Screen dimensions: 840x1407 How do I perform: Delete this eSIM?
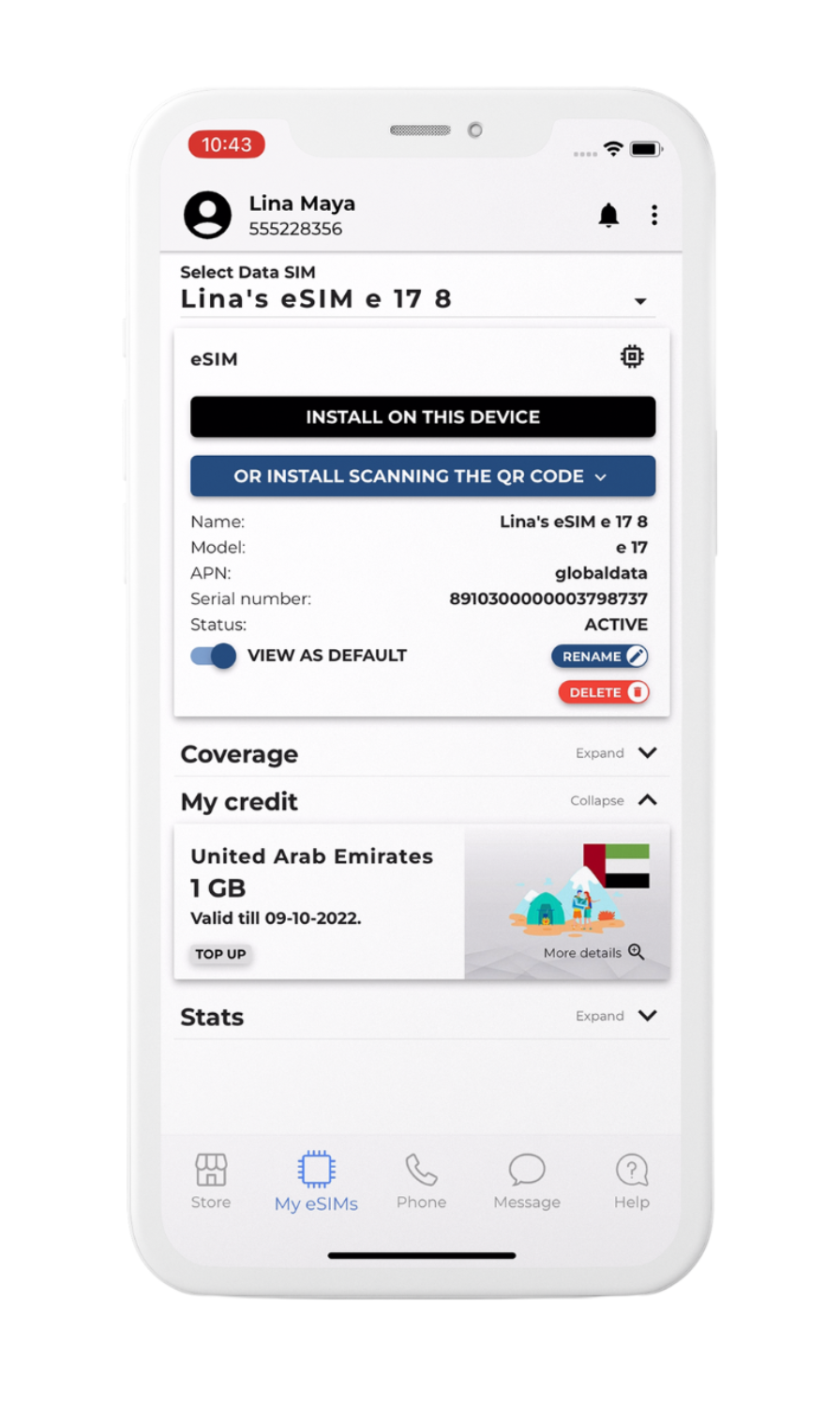[x=604, y=692]
